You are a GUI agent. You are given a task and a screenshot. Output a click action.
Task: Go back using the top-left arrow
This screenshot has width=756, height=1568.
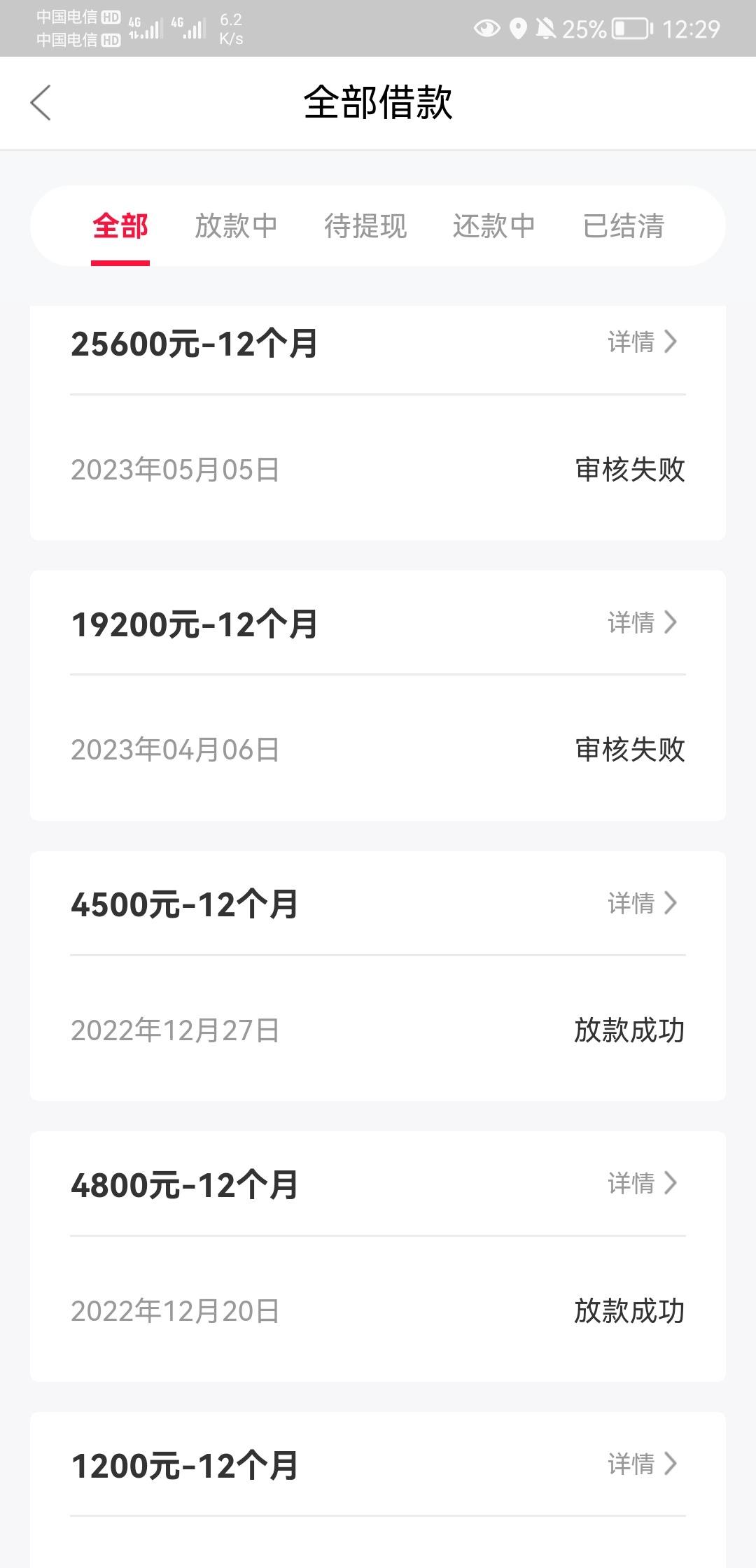tap(41, 103)
